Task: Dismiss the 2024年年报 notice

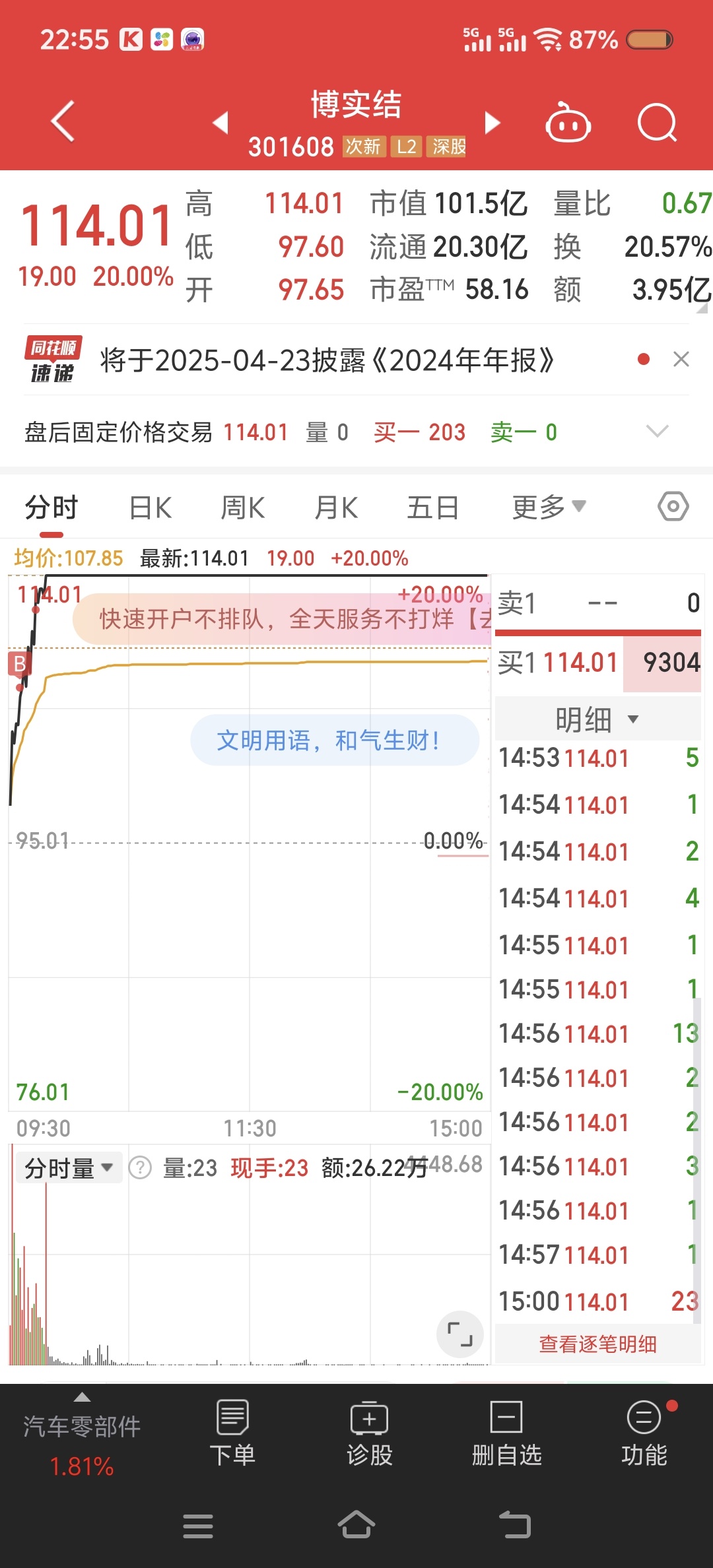Action: pyautogui.click(x=681, y=359)
